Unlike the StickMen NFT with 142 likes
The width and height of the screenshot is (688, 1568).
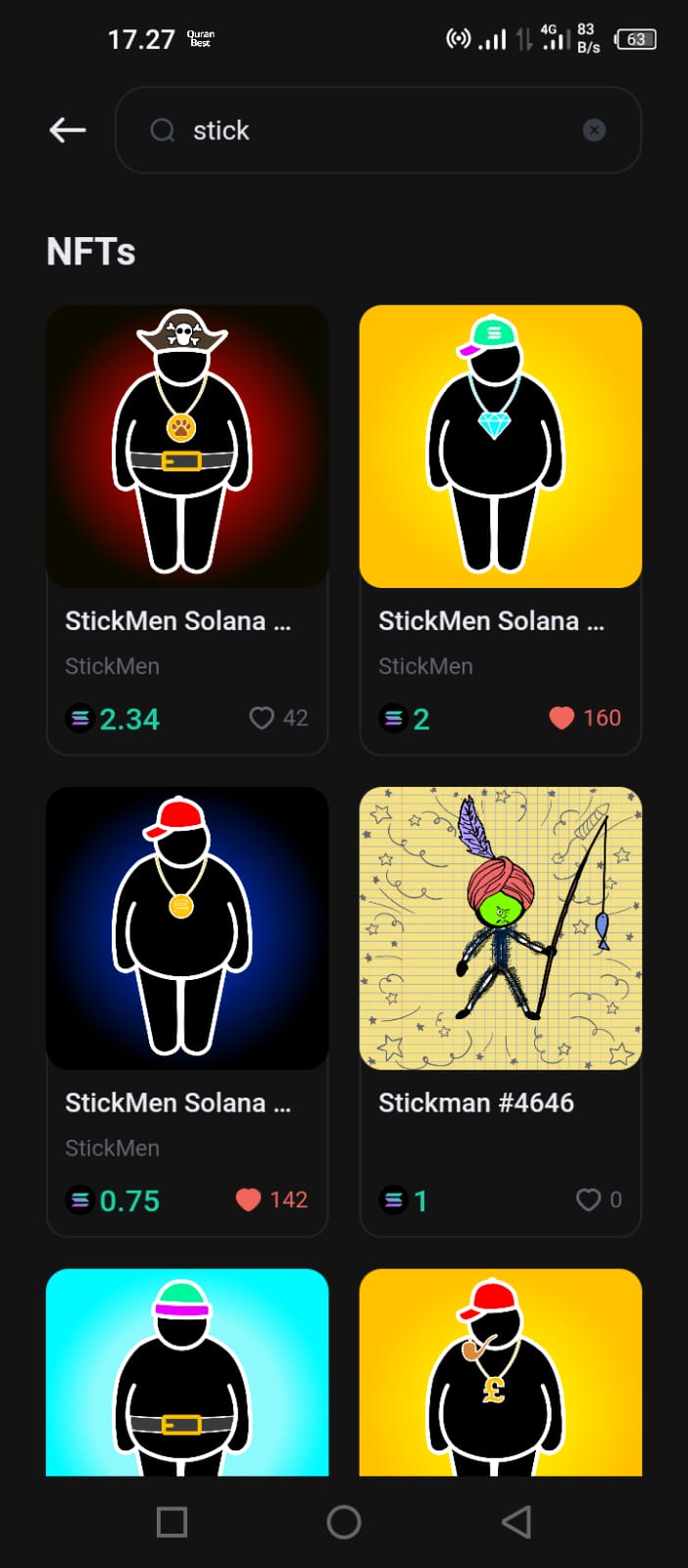click(x=249, y=1200)
